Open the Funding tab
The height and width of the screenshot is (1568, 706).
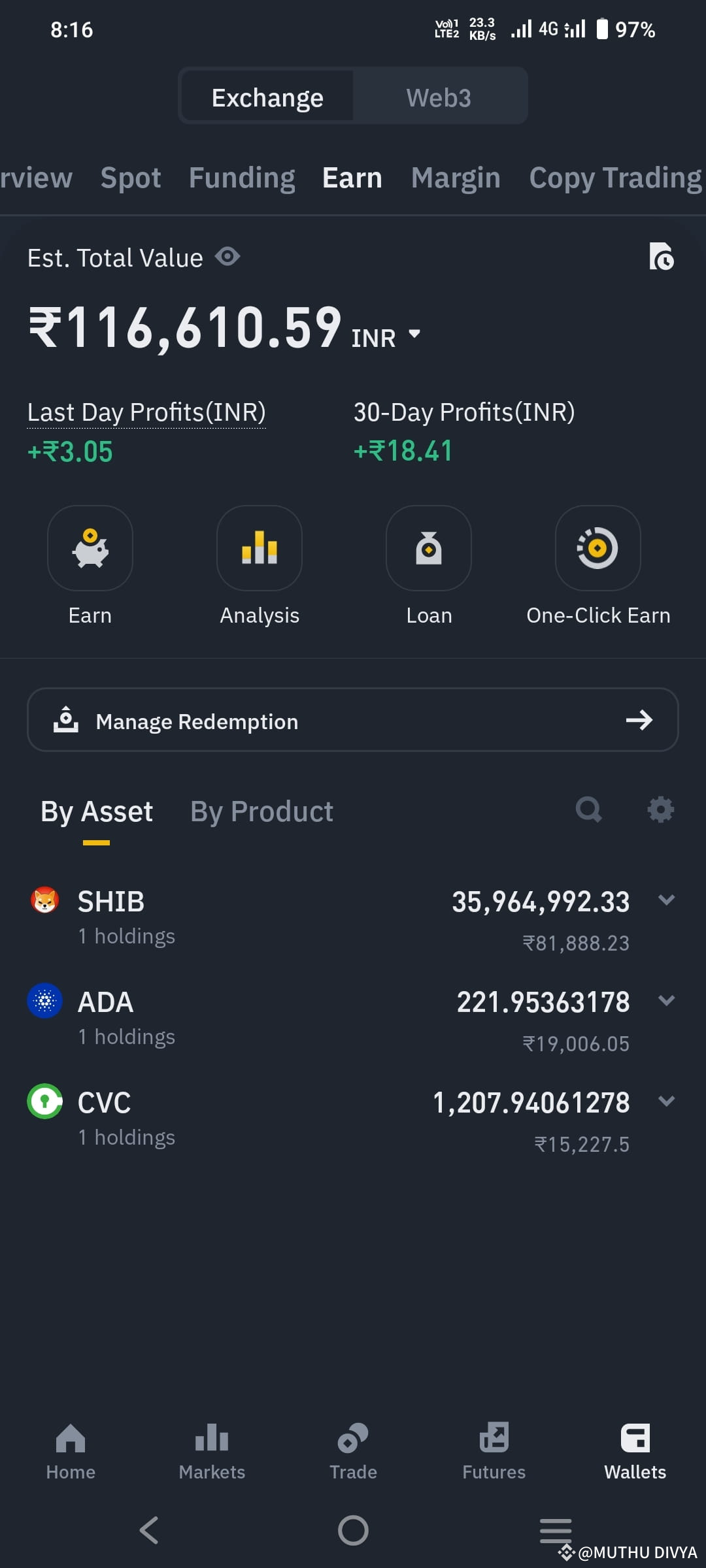click(241, 177)
